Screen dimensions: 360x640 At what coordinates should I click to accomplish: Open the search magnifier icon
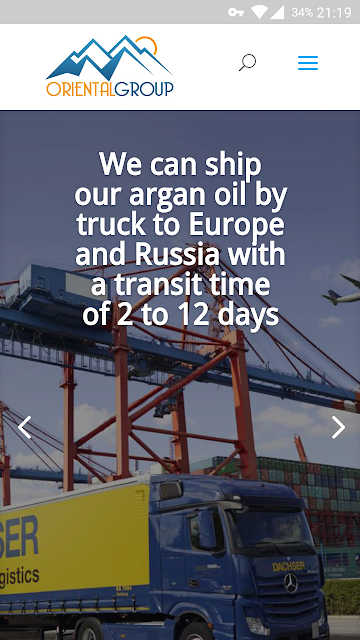[247, 63]
